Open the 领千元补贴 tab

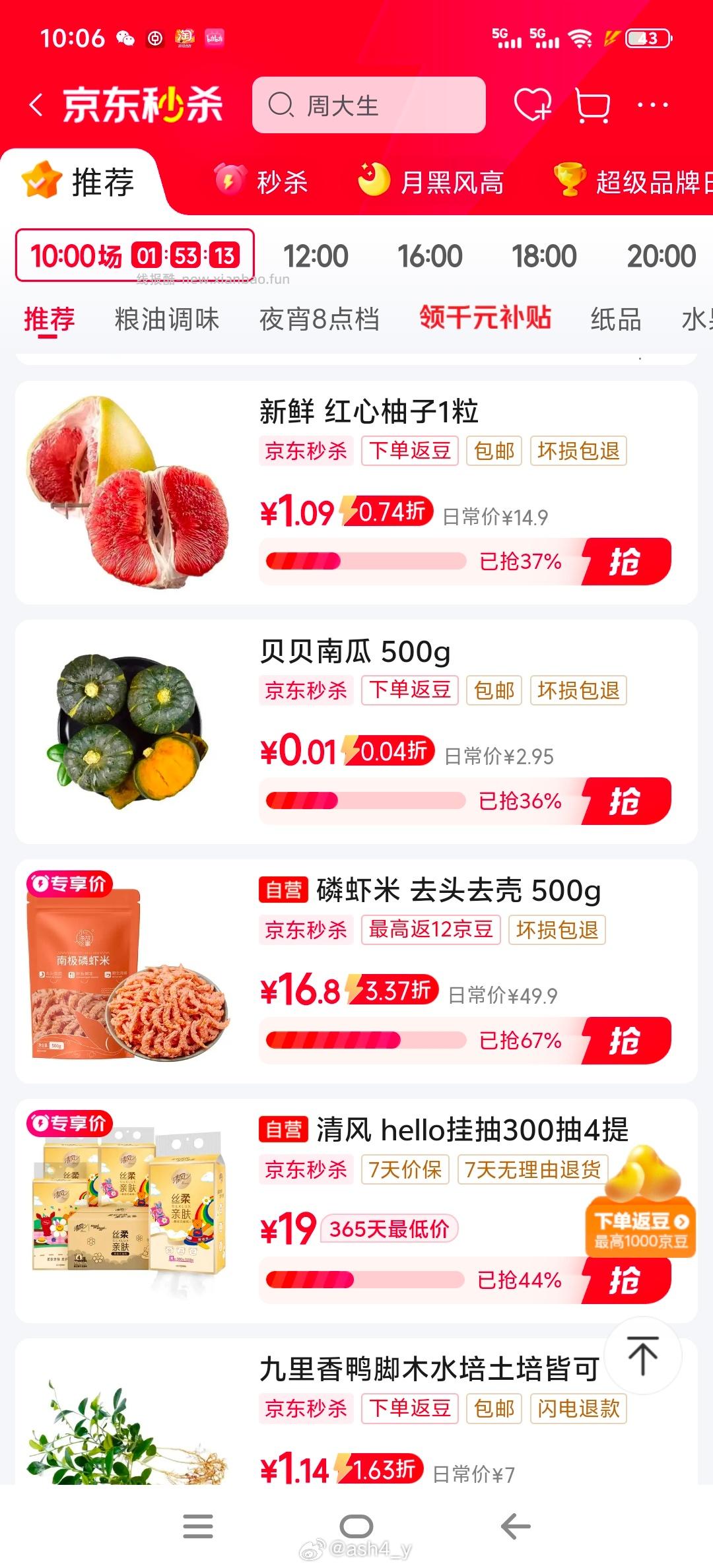point(487,318)
